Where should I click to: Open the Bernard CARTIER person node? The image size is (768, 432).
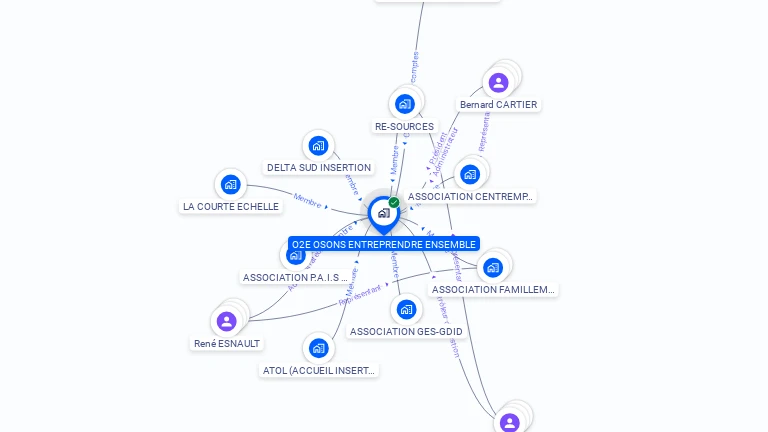coord(498,82)
